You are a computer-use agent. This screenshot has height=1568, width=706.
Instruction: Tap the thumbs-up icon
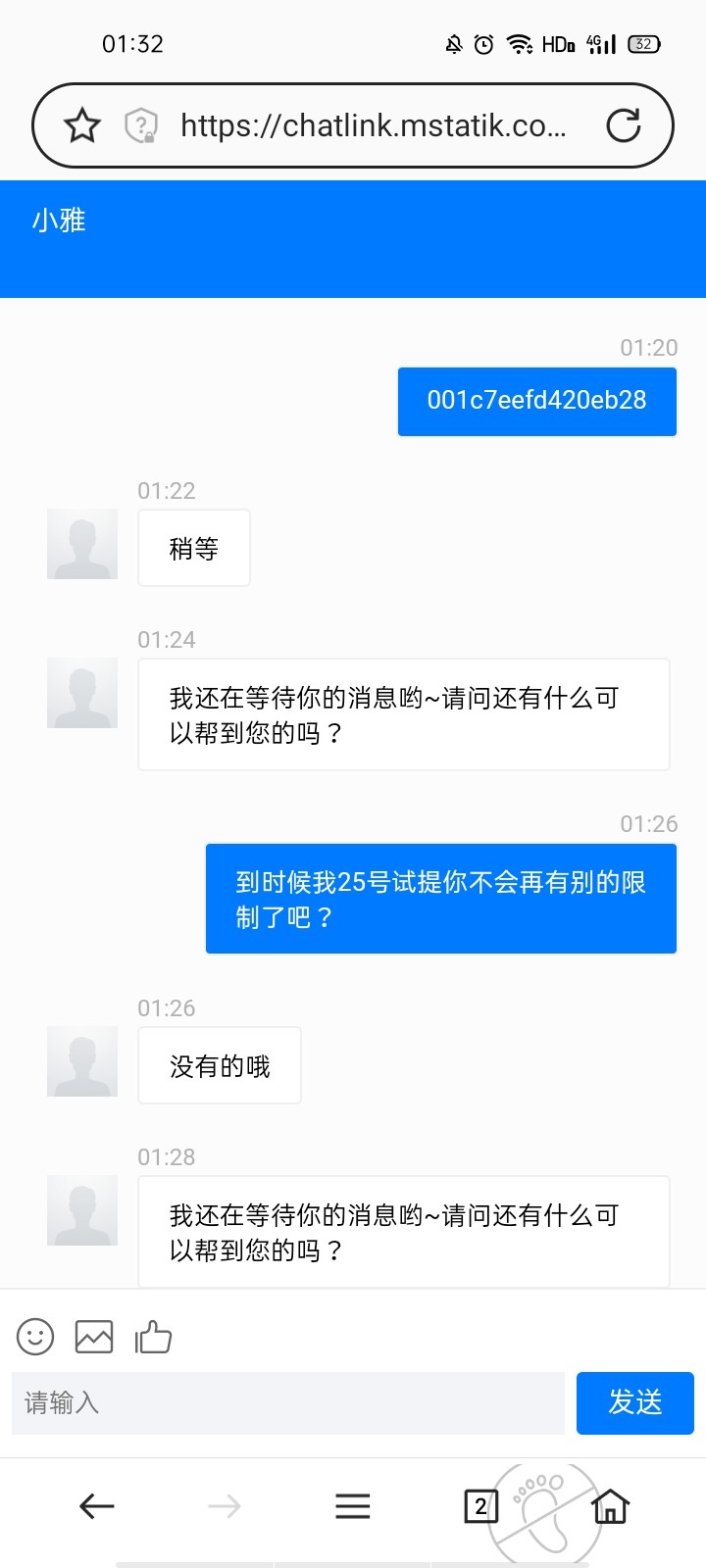pyautogui.click(x=153, y=1336)
